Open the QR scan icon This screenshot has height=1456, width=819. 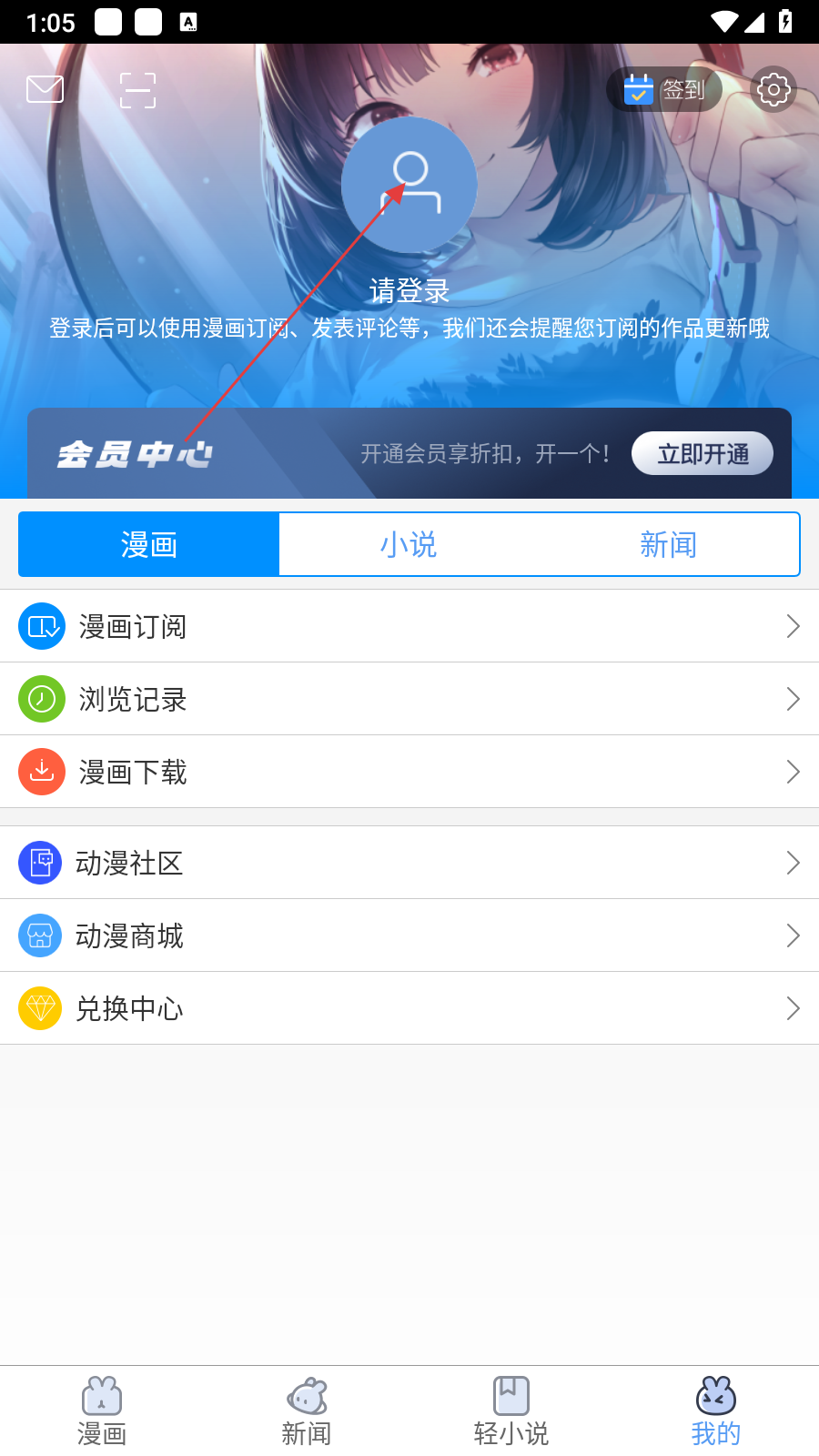(x=138, y=90)
